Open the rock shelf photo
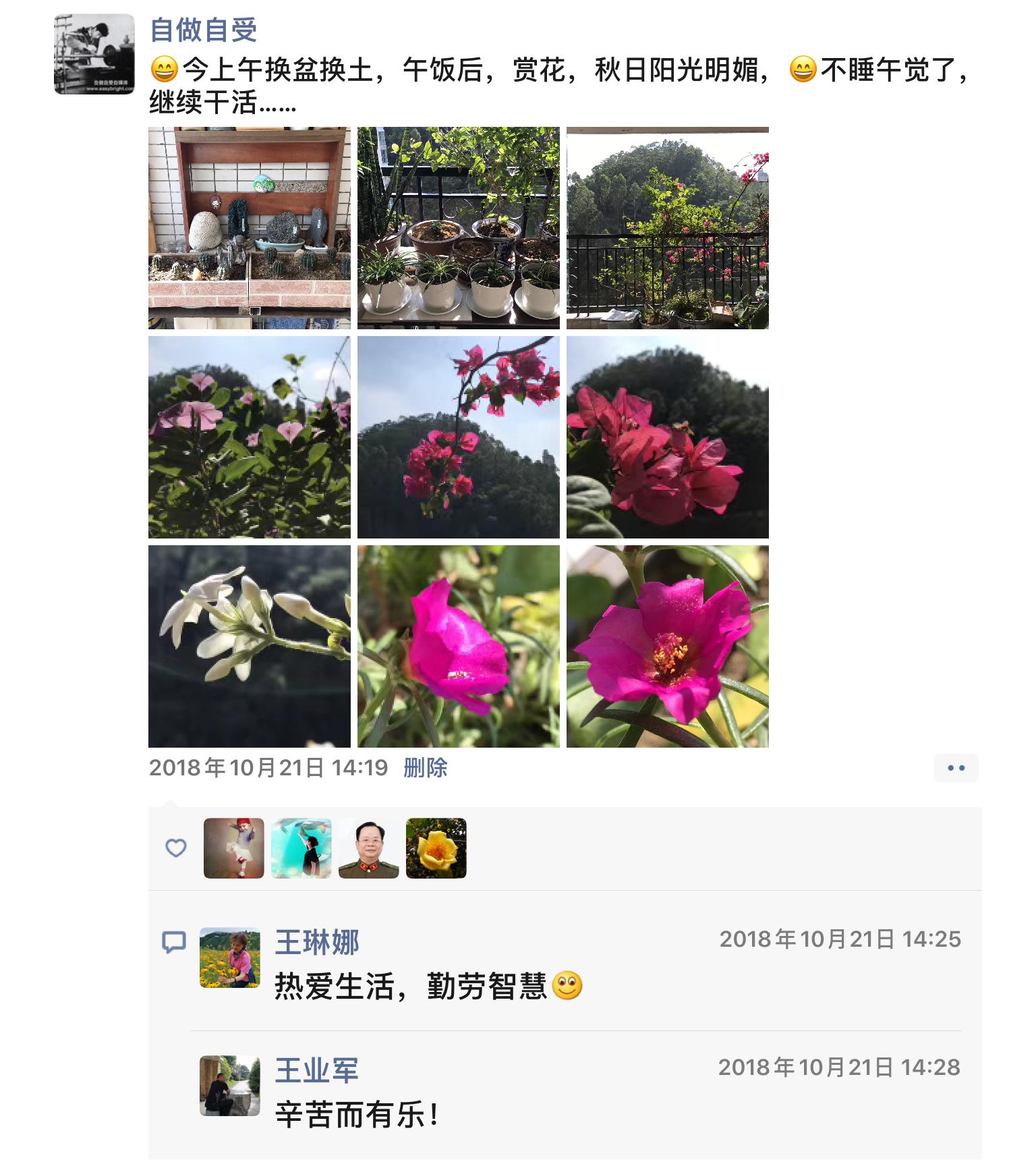 [x=249, y=227]
